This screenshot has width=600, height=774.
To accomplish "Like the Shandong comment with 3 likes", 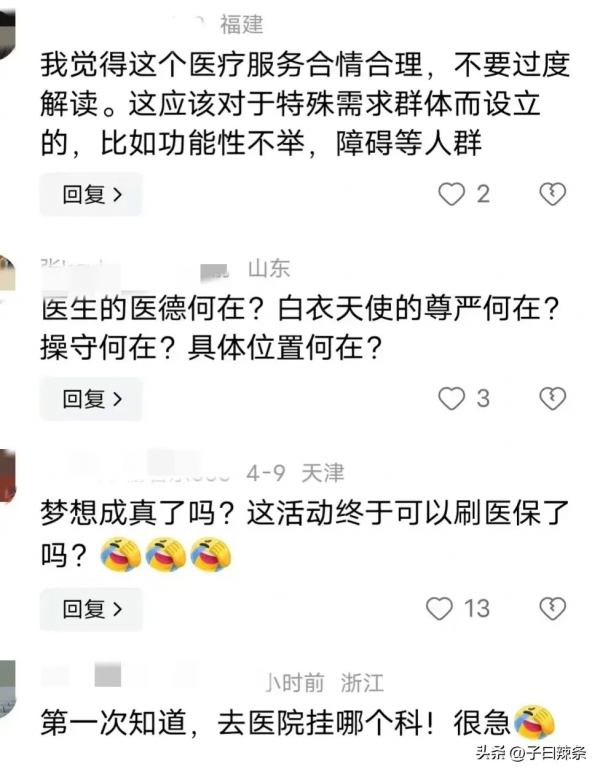I will point(452,399).
